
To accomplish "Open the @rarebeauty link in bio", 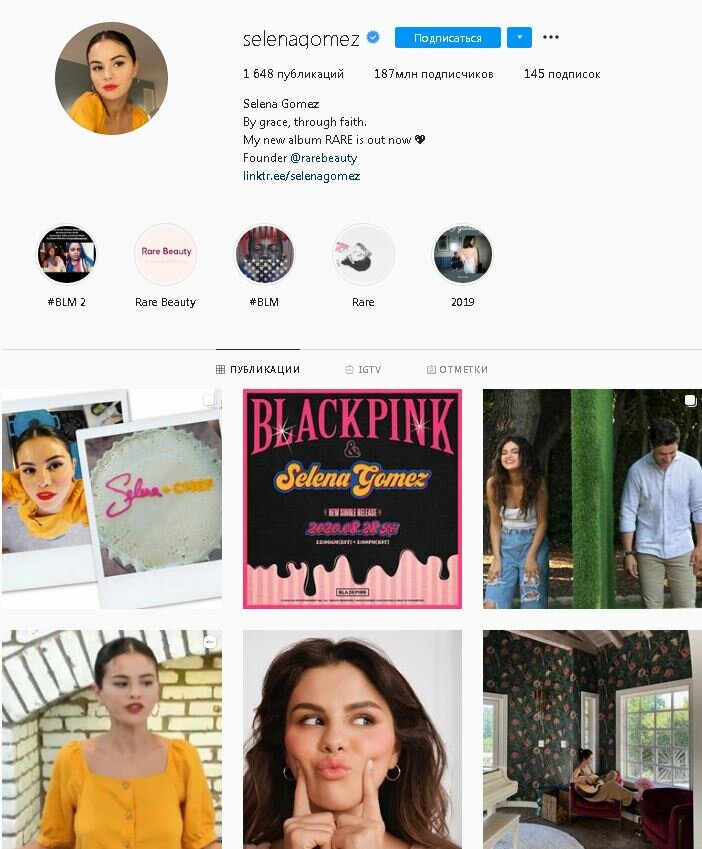I will (x=323, y=158).
